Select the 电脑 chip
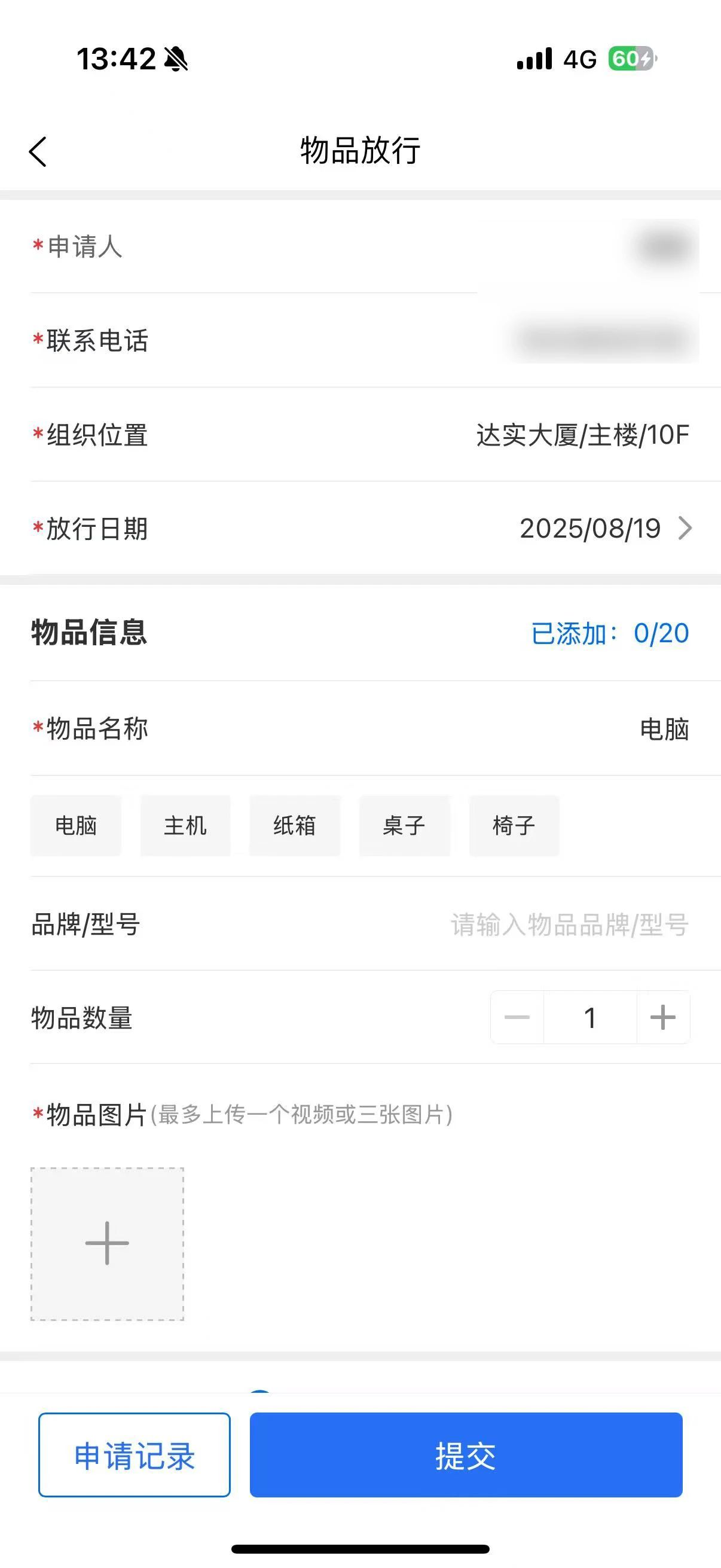 76,825
